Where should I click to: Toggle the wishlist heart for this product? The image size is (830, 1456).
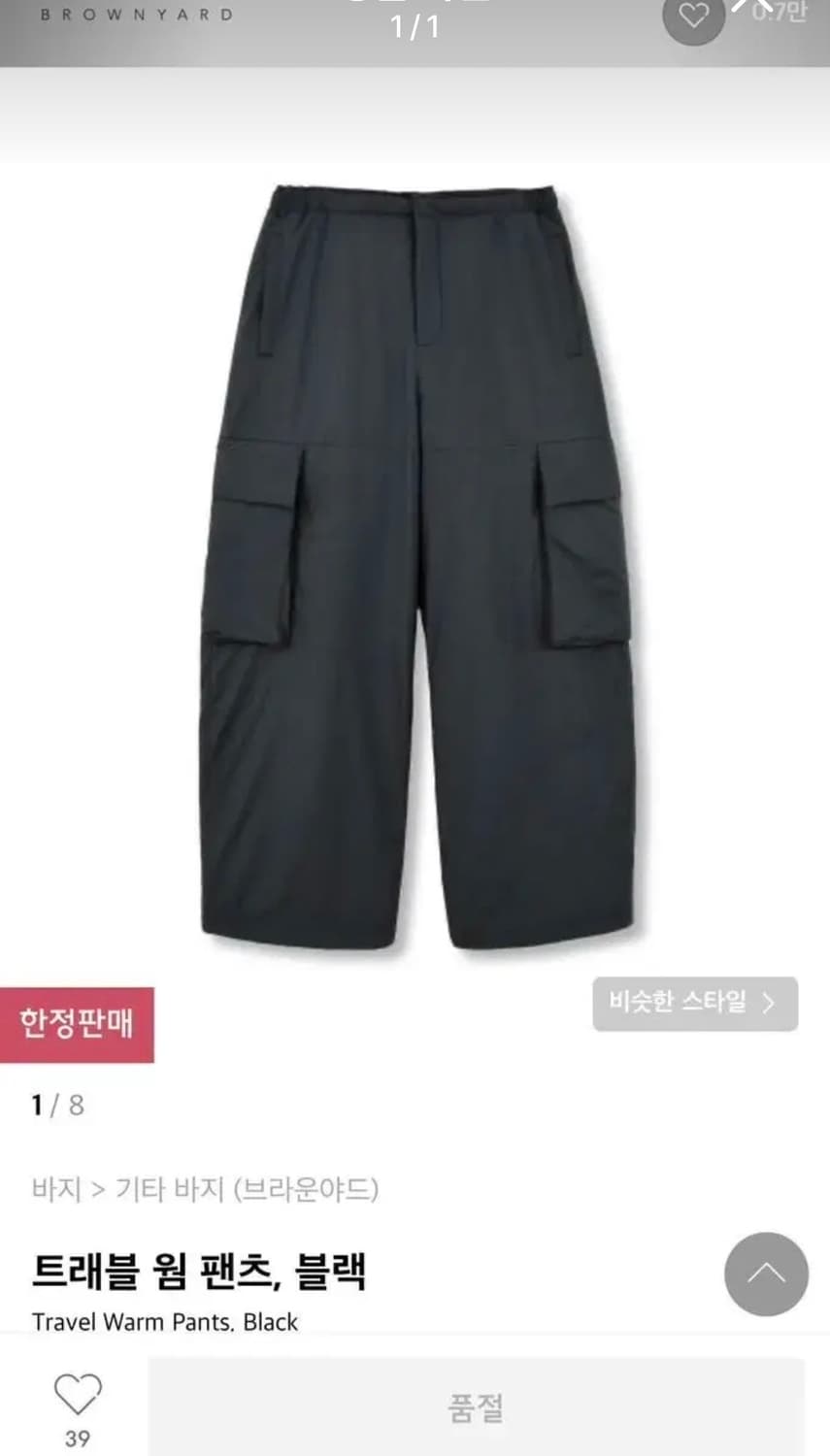point(78,1394)
